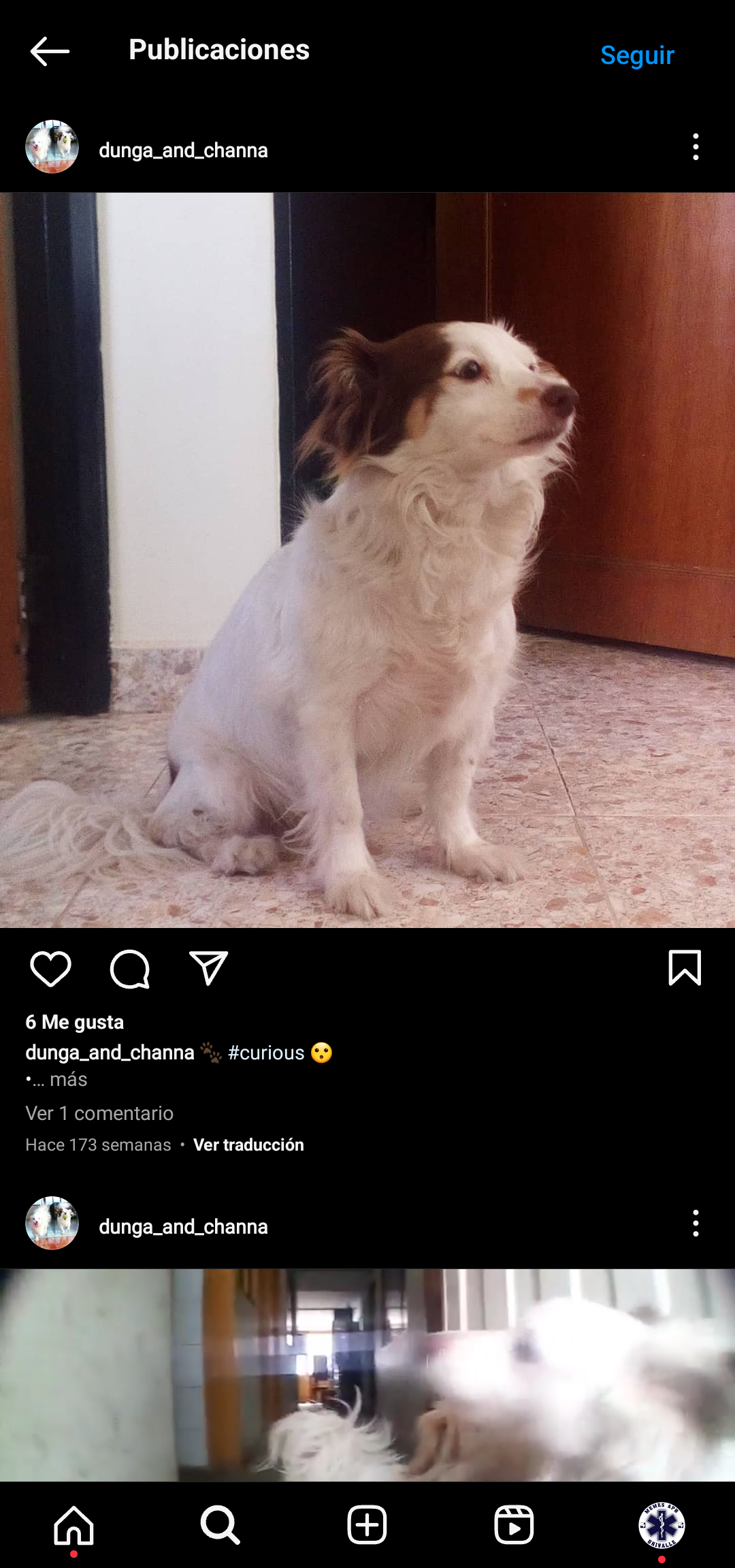The height and width of the screenshot is (1568, 735).
Task: Create a new post with plus icon
Action: 367,1525
